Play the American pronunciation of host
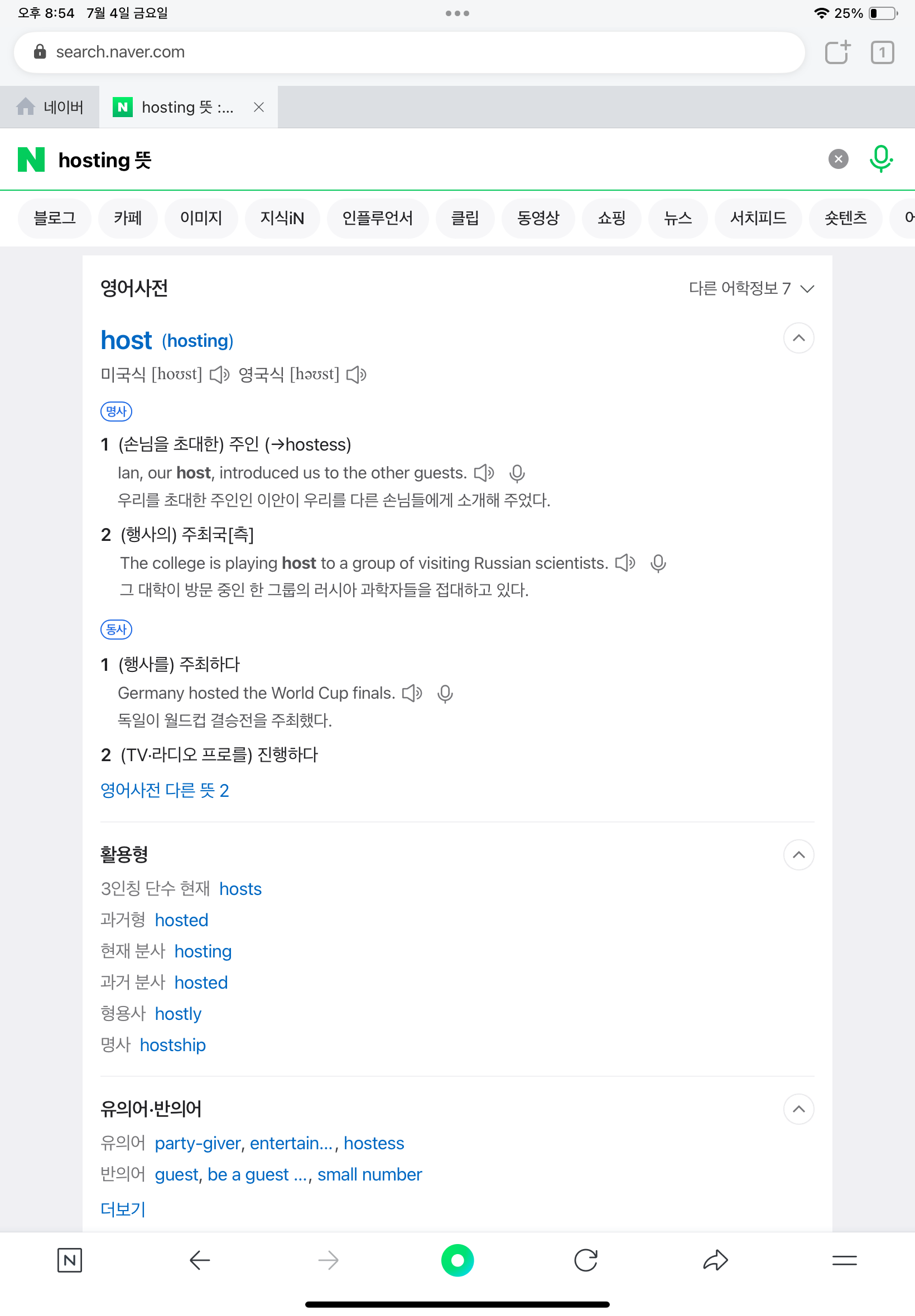The width and height of the screenshot is (915, 1316). click(x=219, y=375)
